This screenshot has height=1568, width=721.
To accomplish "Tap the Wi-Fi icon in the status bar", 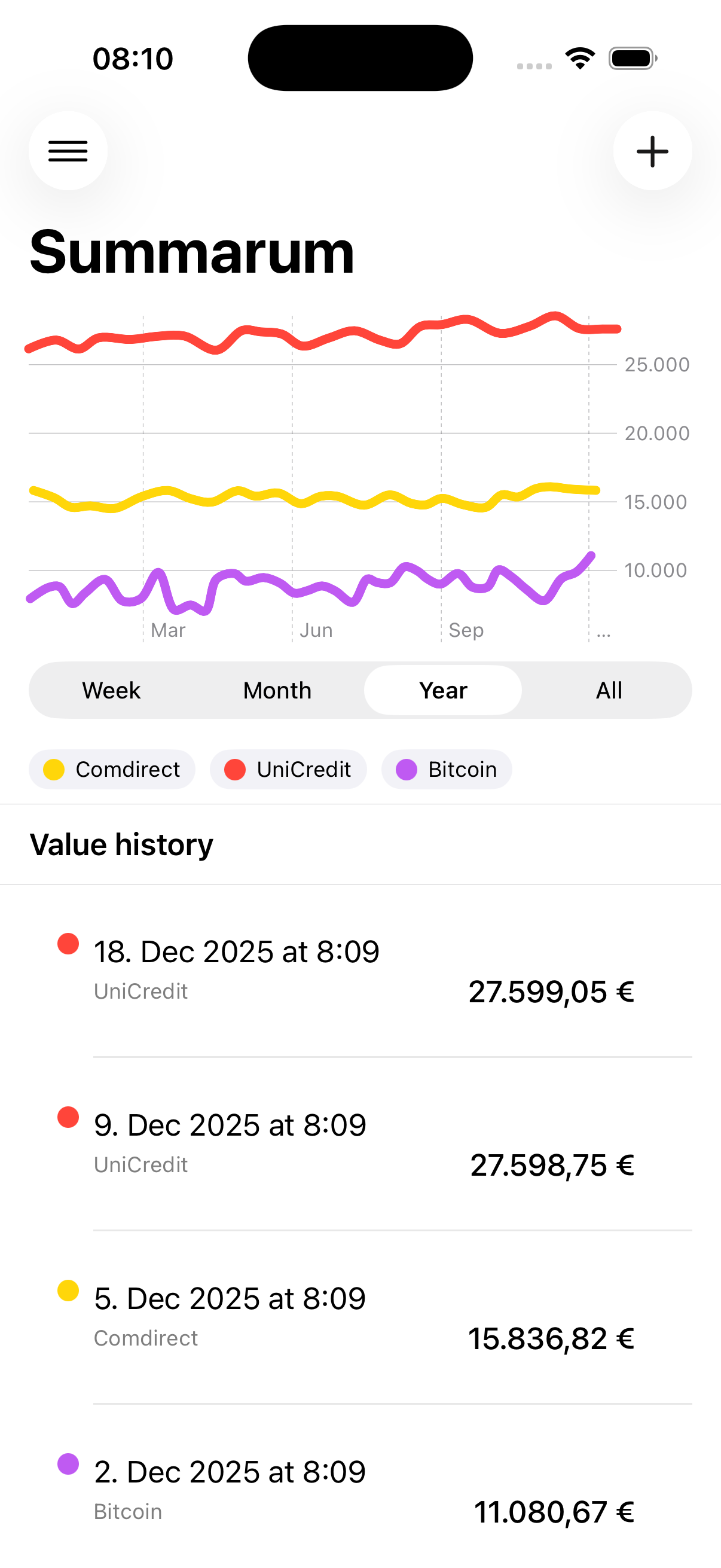I will 580,57.
